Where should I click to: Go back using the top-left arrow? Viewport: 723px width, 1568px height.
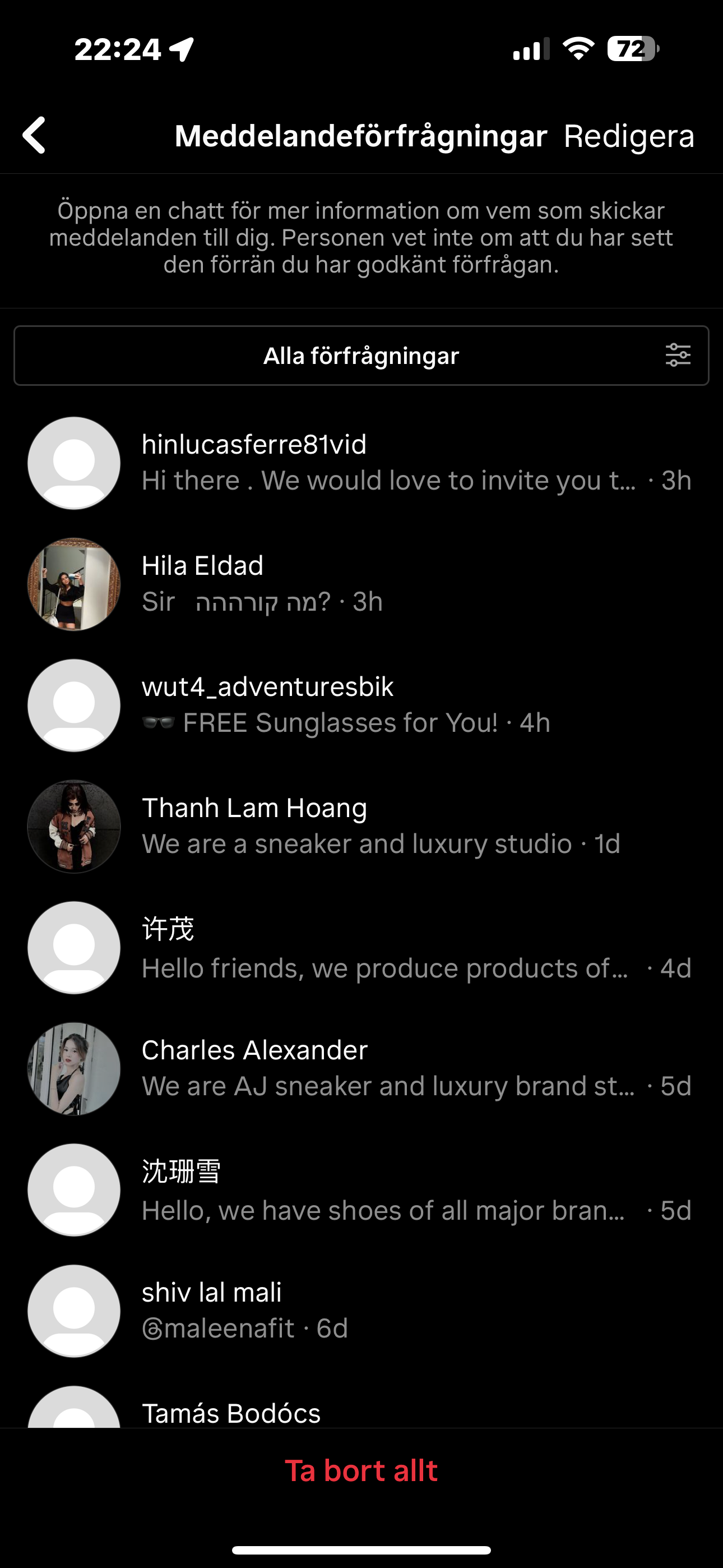[x=34, y=135]
